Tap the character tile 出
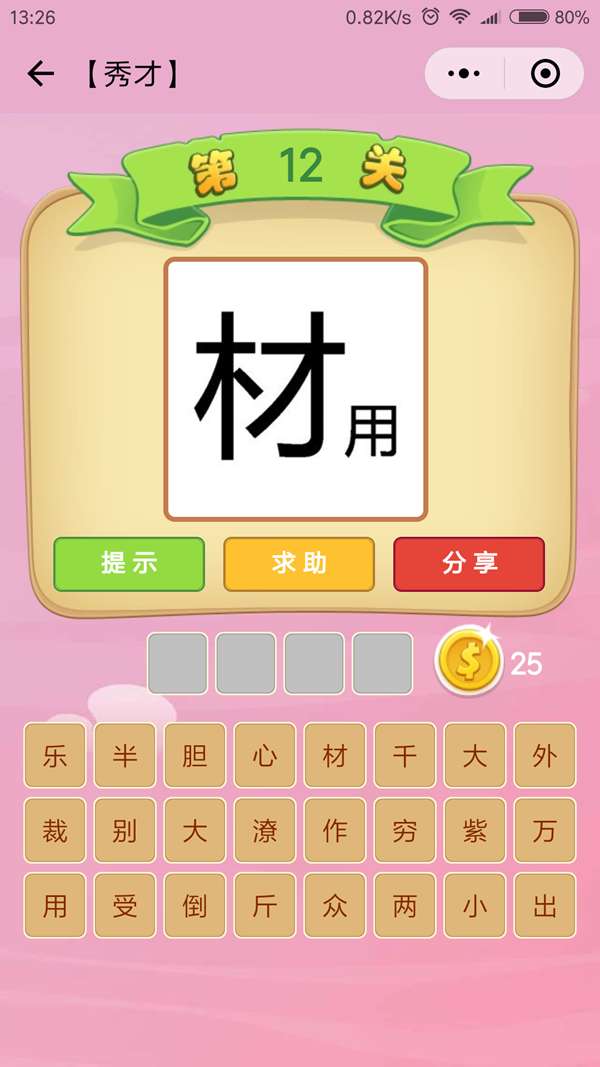 tap(545, 905)
